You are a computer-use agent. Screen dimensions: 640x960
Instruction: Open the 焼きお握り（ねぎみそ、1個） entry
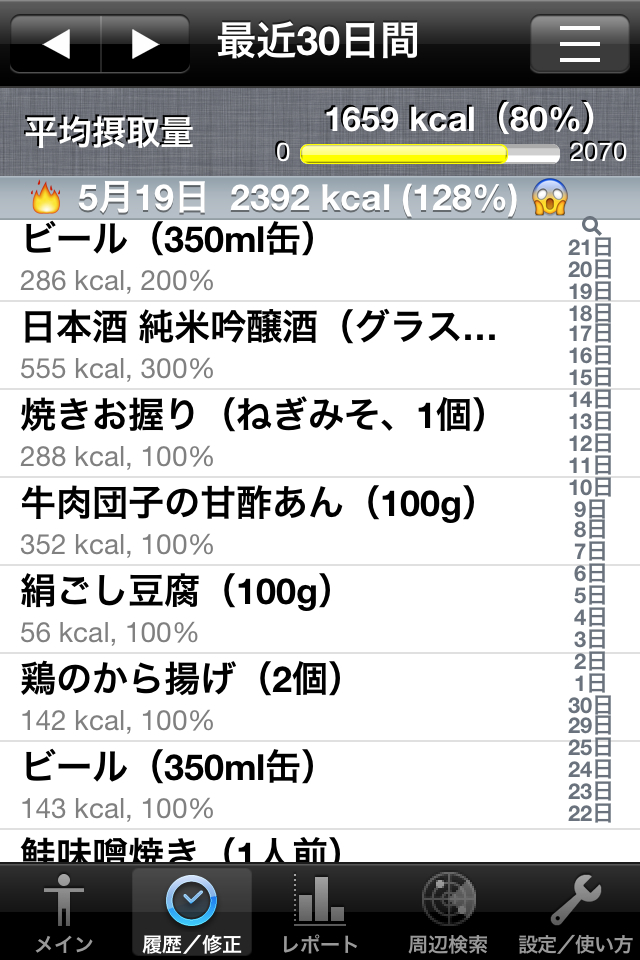[280, 433]
